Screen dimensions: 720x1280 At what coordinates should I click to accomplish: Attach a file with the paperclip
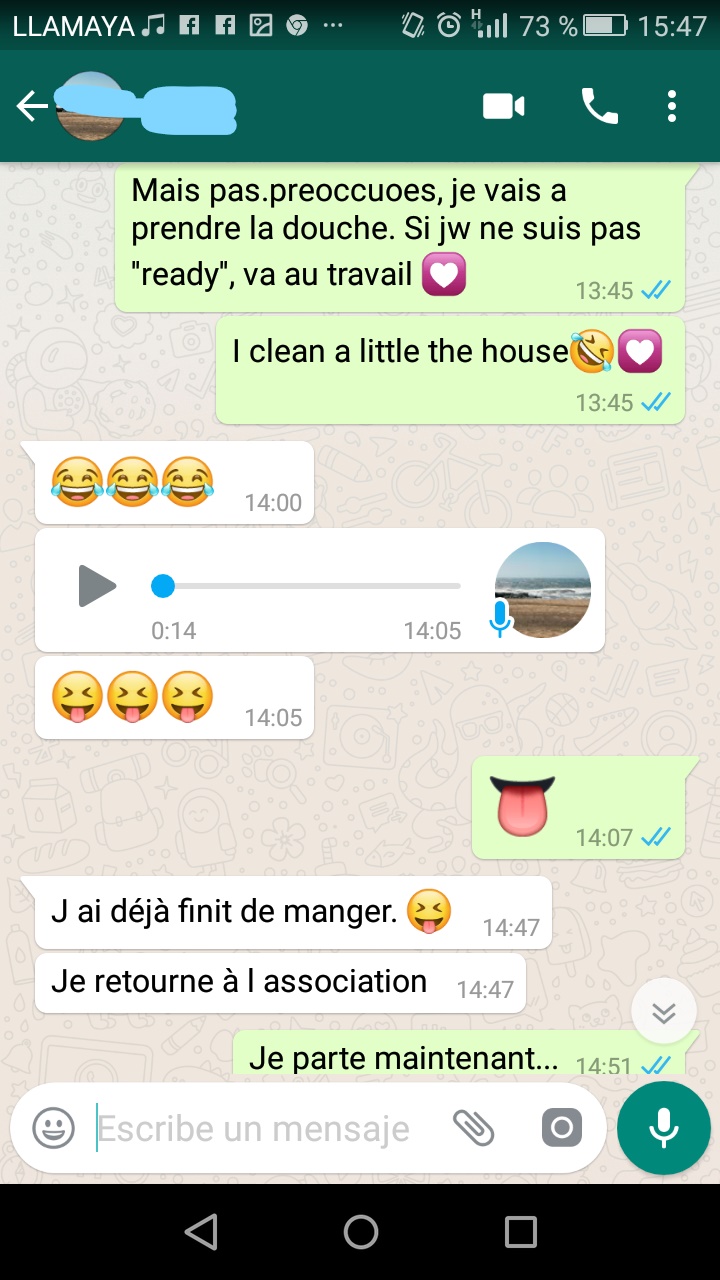click(x=474, y=1129)
